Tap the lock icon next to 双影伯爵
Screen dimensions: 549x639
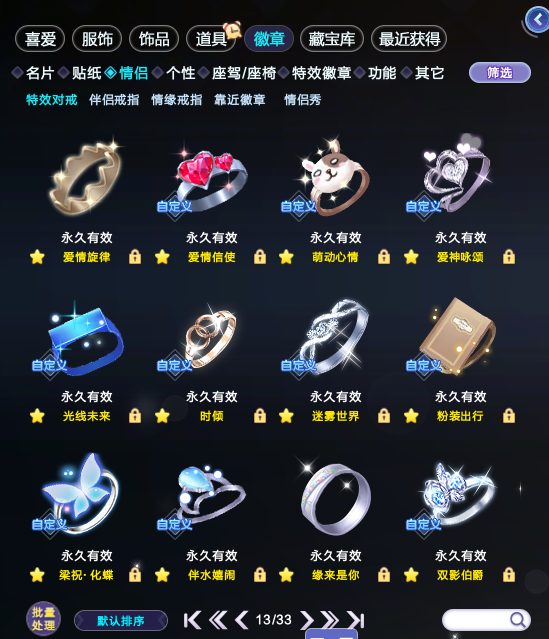point(509,575)
